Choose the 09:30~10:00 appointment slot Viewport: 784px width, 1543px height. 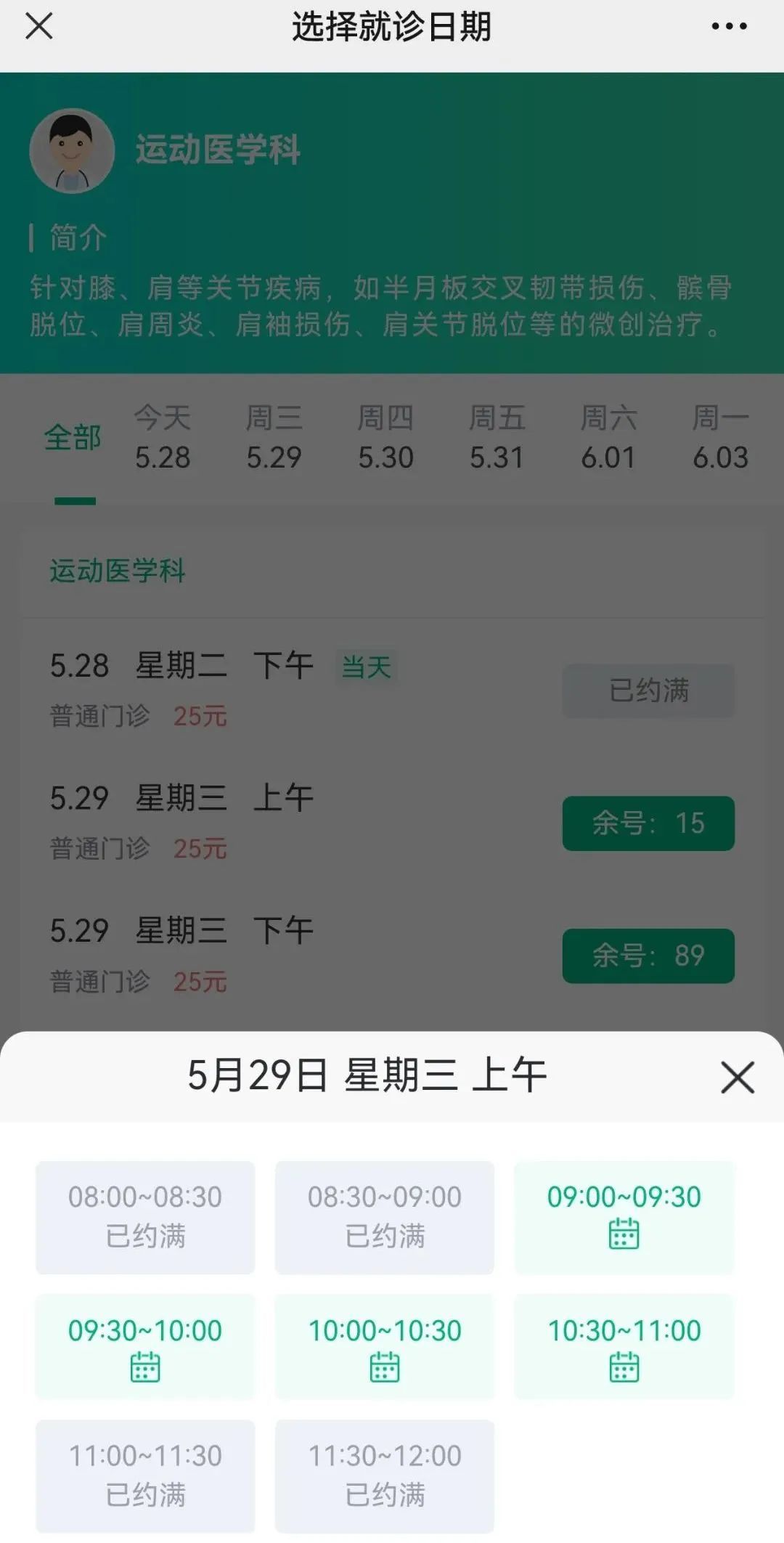click(x=145, y=1348)
